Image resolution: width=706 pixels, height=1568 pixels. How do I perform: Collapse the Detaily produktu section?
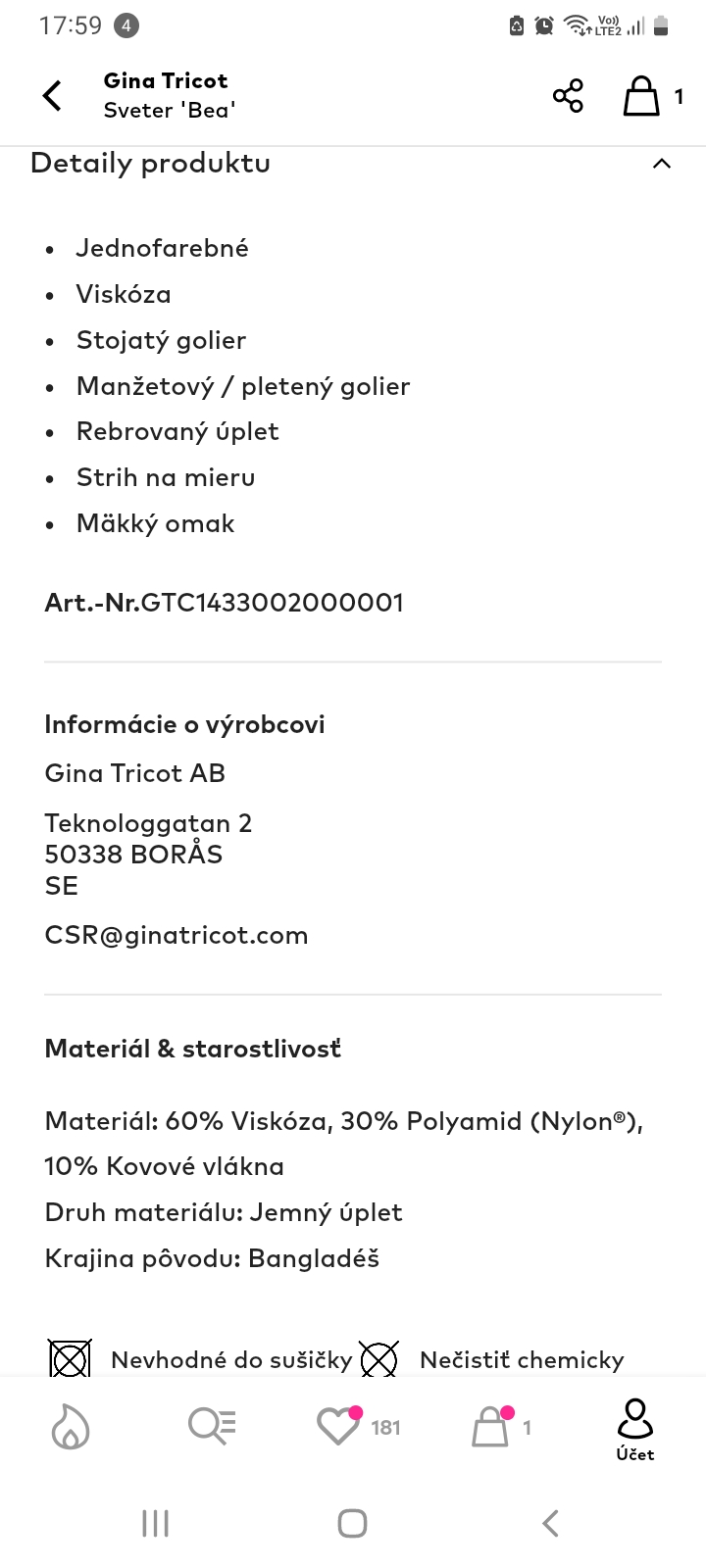click(662, 164)
